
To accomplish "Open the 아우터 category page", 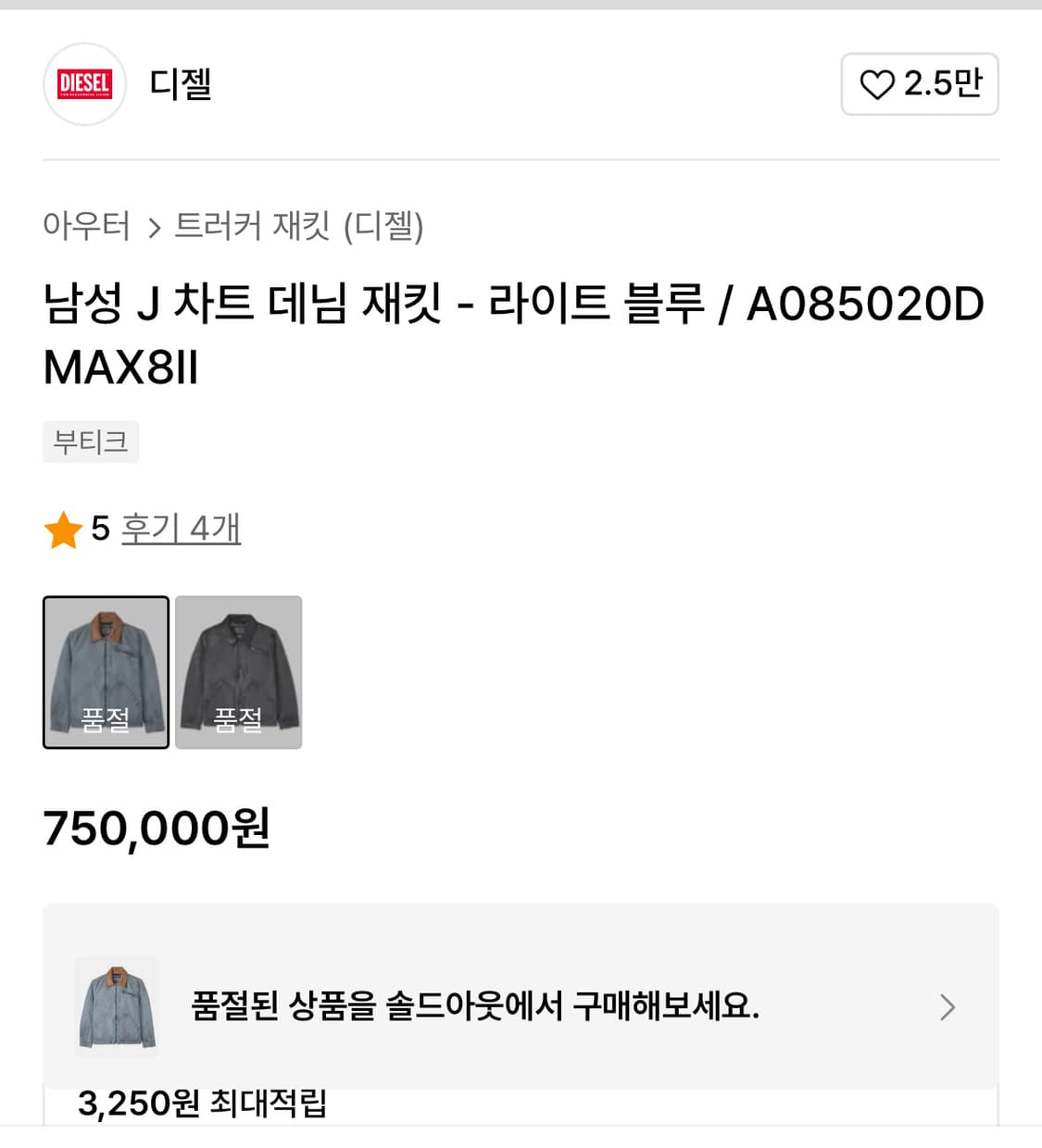I will click(x=87, y=228).
